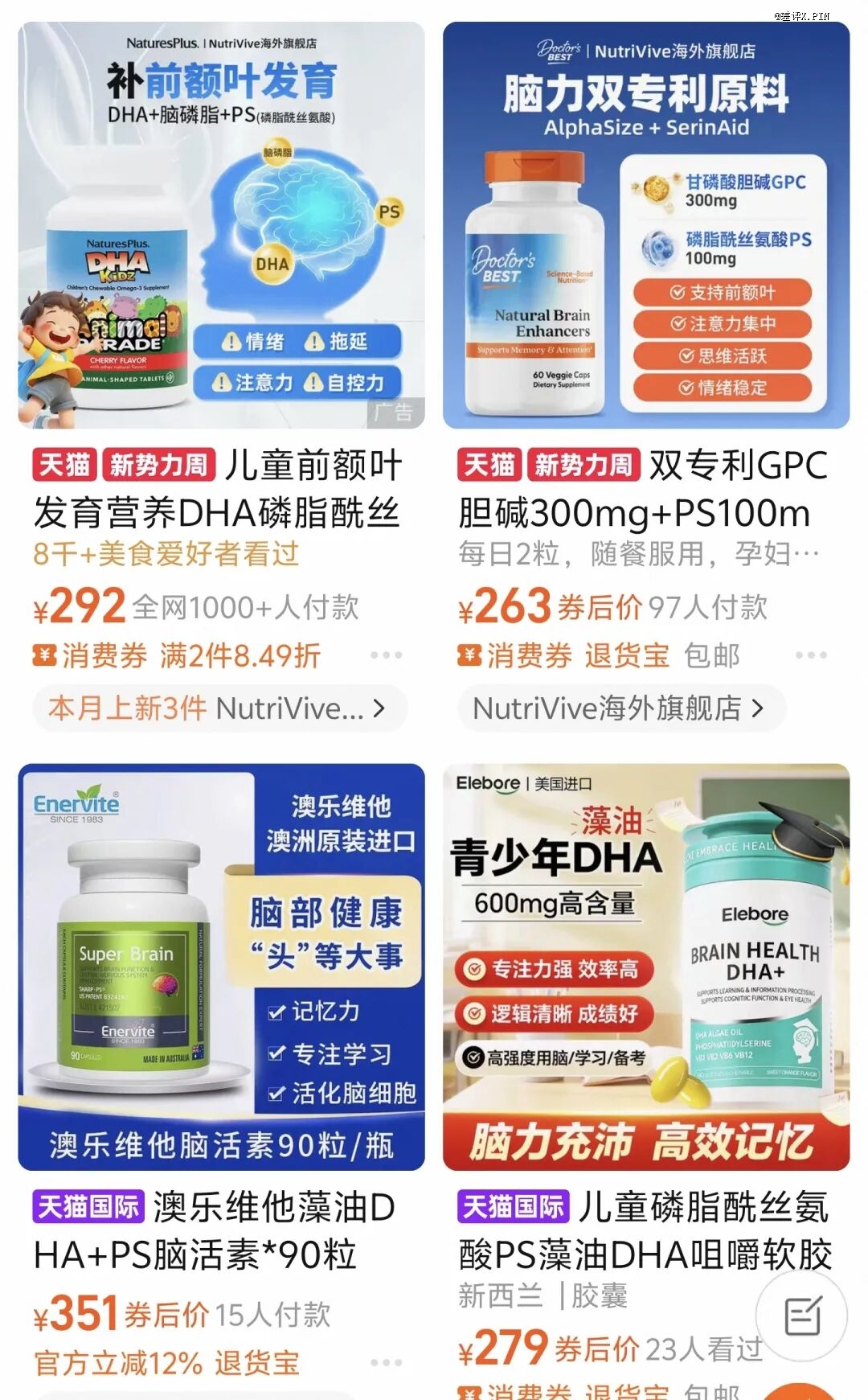The height and width of the screenshot is (1400, 868).
Task: Open the NaturesPlus DHA Kidz product image
Action: [x=221, y=225]
